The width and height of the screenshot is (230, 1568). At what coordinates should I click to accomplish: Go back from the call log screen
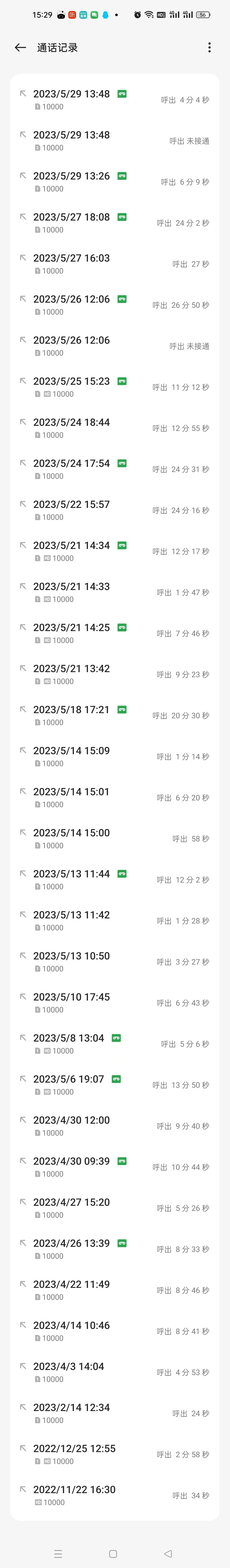[20, 47]
